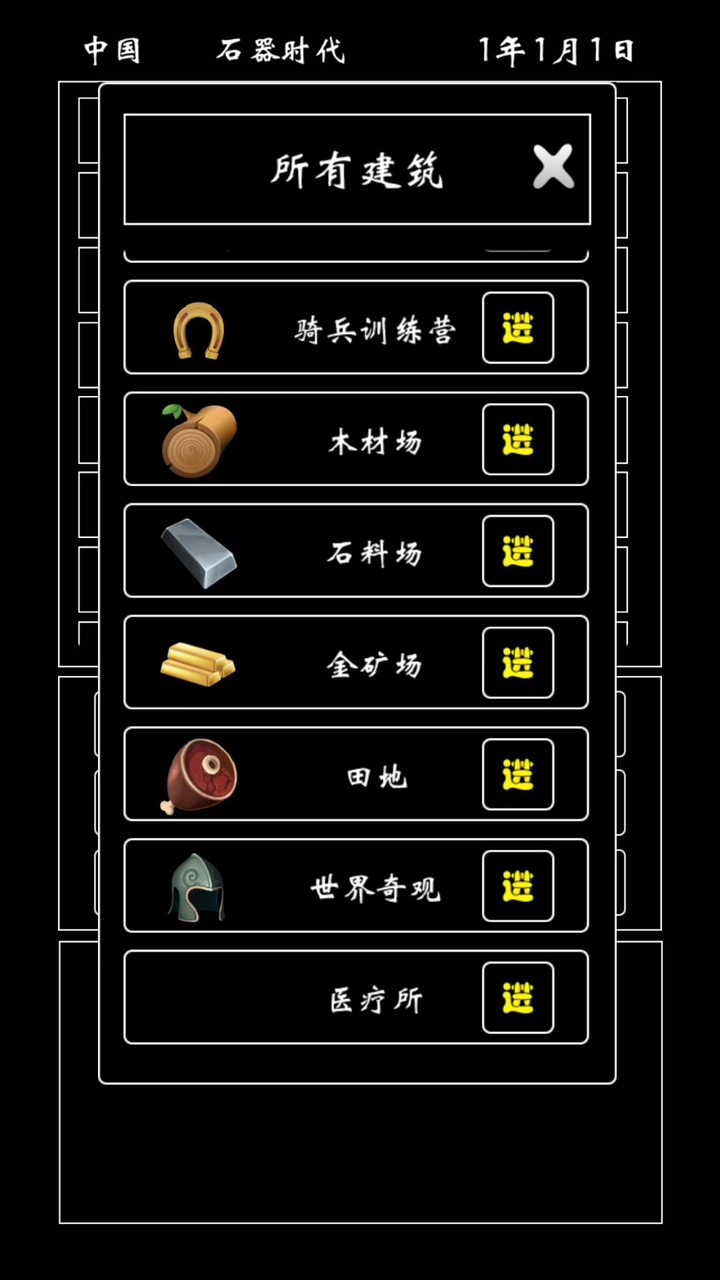Click the silver ingot icon for 石料场
720x1280 pixels.
200,552
